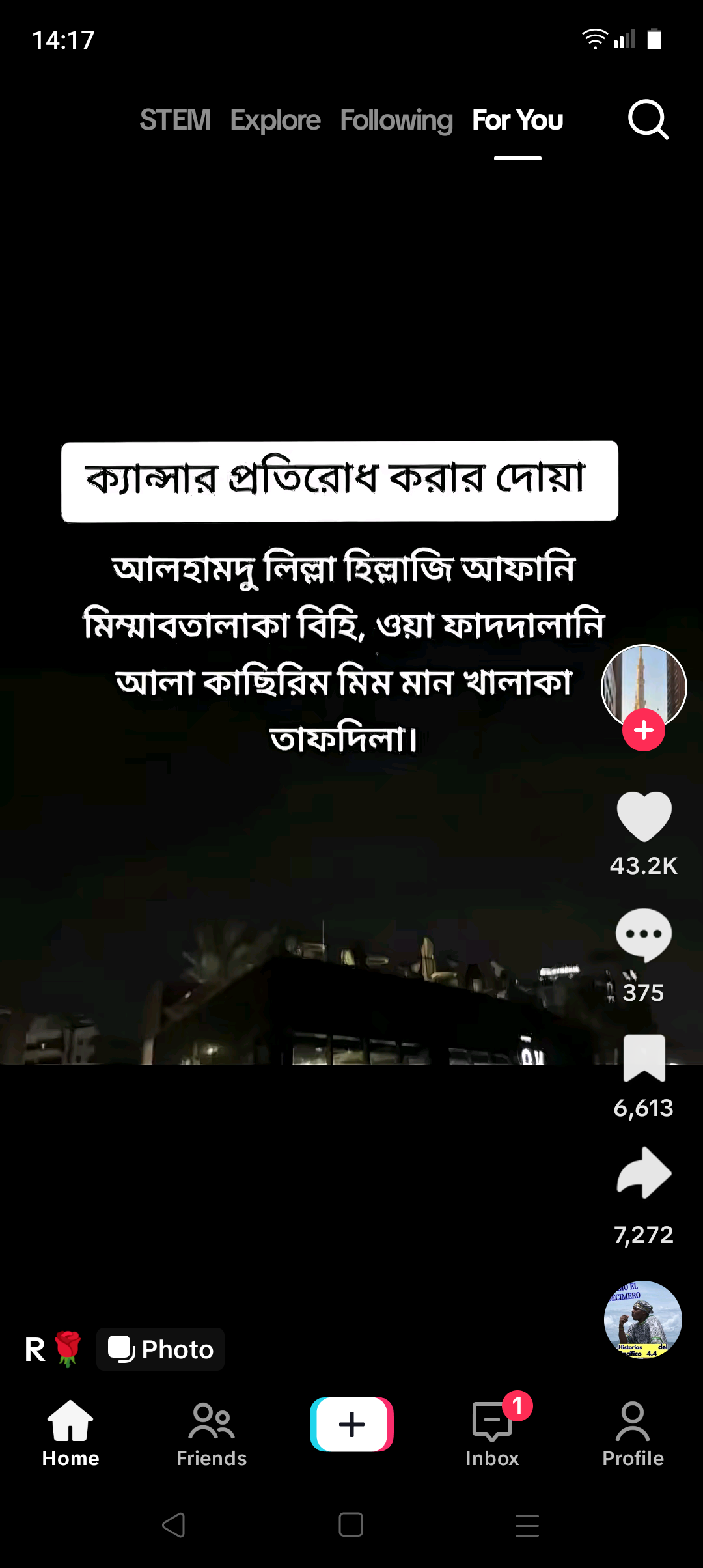Viewport: 703px width, 1568px height.
Task: Go to the Home tab
Action: [70, 1434]
